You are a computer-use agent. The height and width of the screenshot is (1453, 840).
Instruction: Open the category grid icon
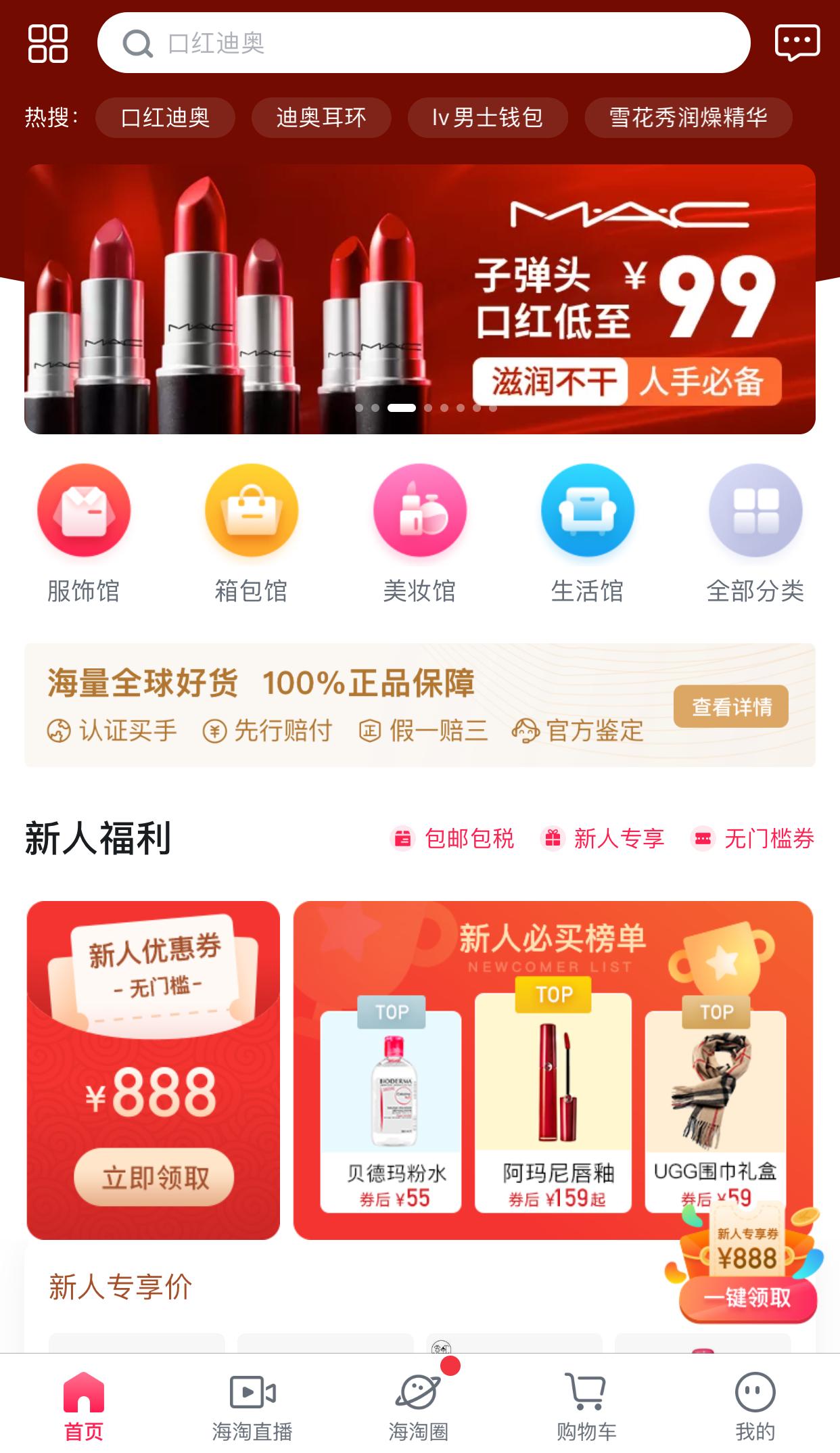pyautogui.click(x=48, y=44)
